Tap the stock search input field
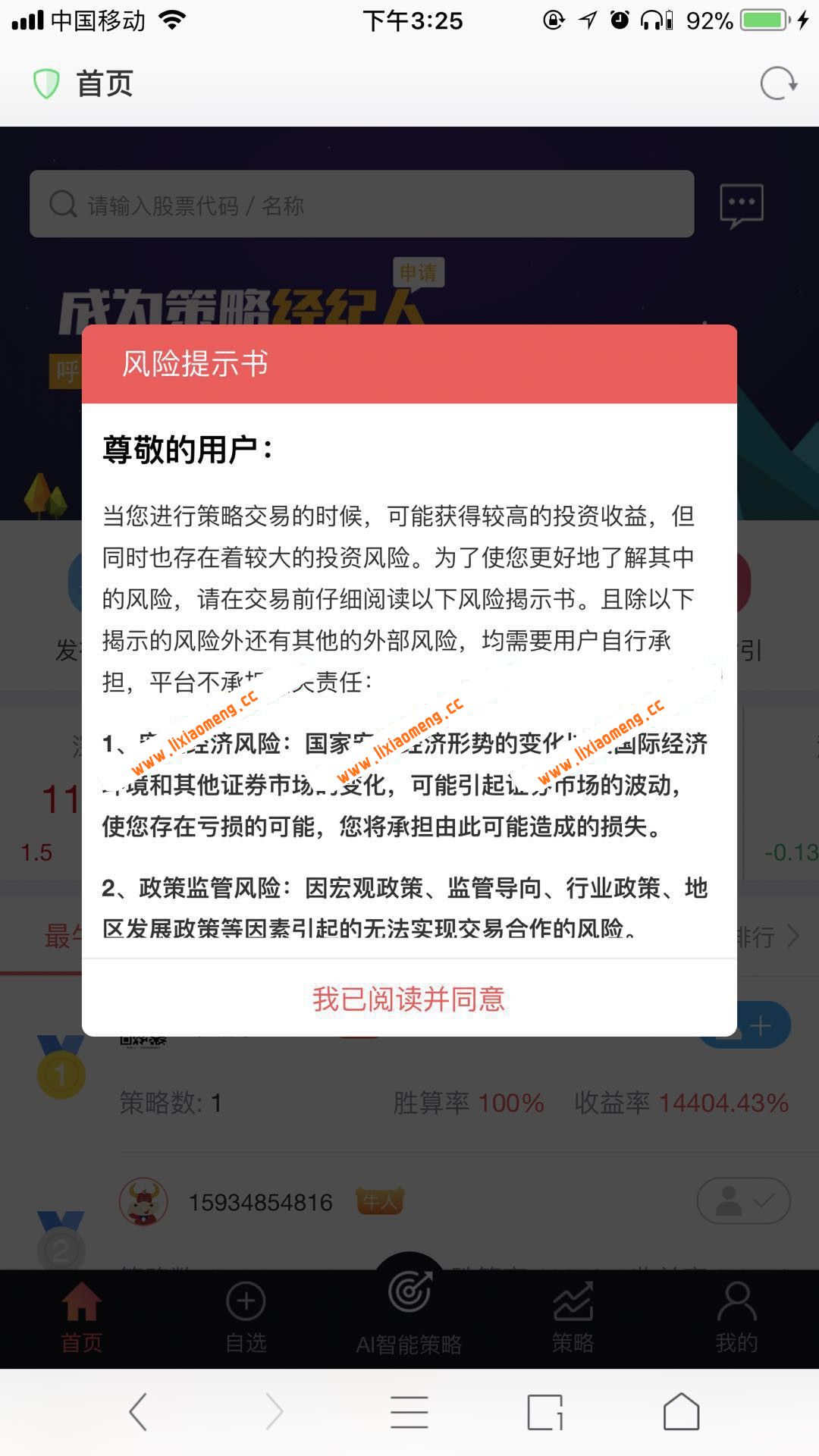 (x=361, y=203)
